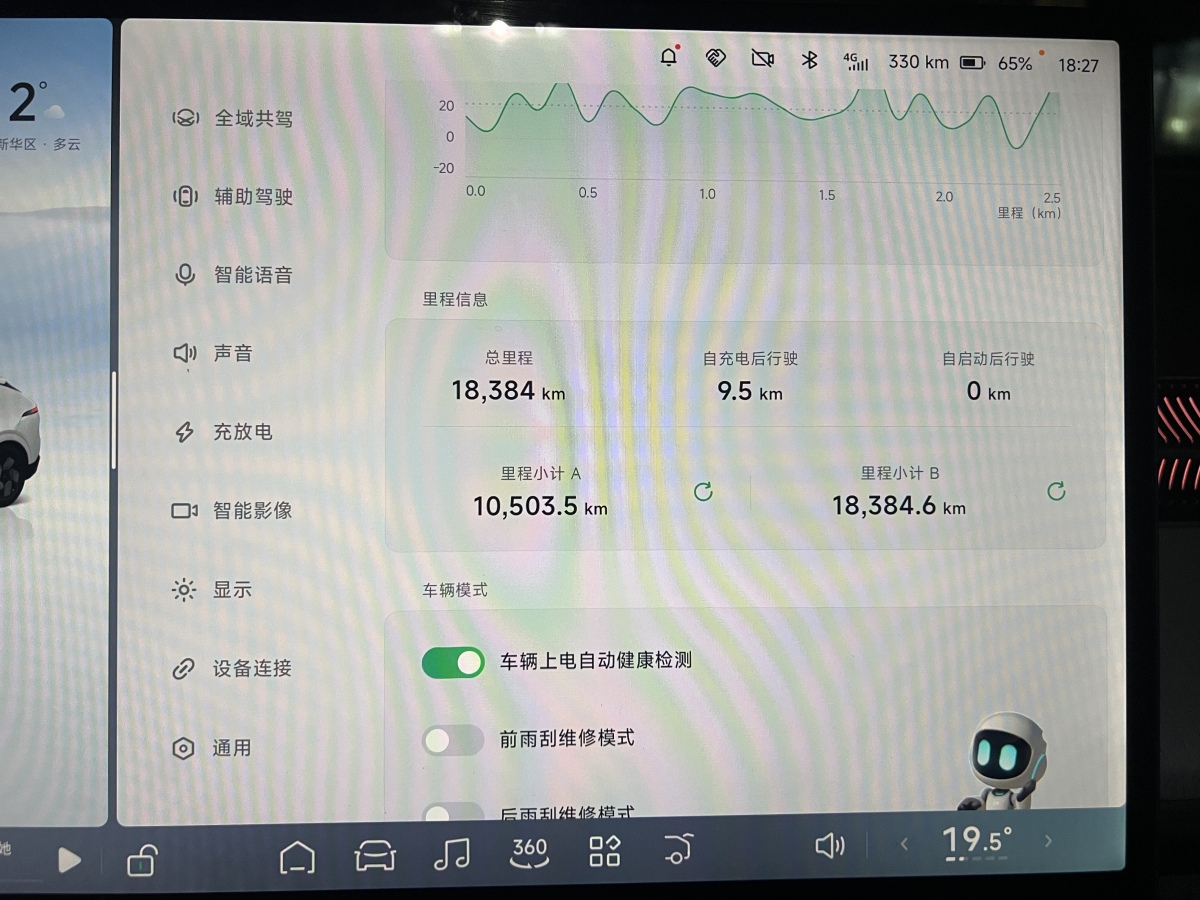The width and height of the screenshot is (1200, 900).
Task: Reset 里程小计 B trip counter
Action: pyautogui.click(x=1056, y=491)
